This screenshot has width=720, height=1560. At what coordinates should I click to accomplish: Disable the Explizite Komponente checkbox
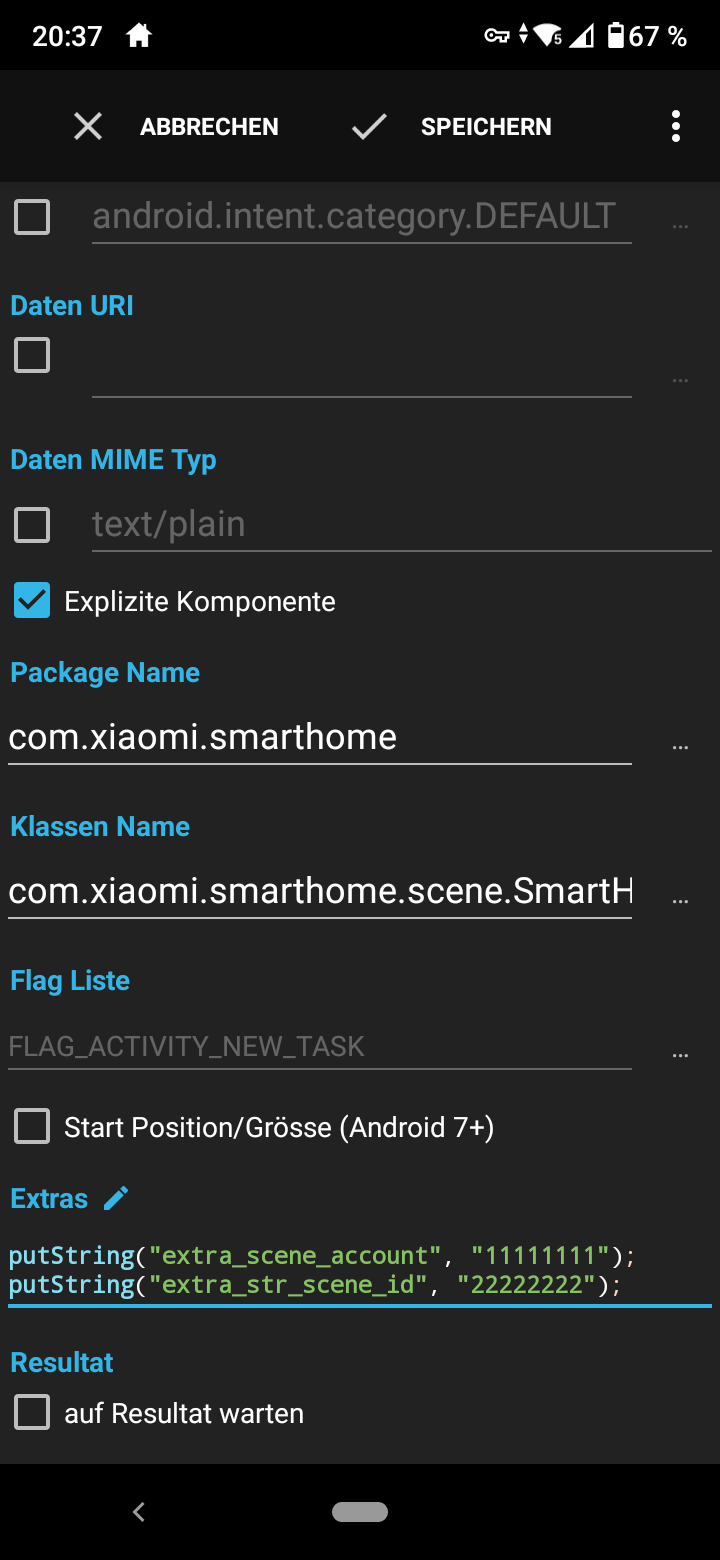(31, 600)
